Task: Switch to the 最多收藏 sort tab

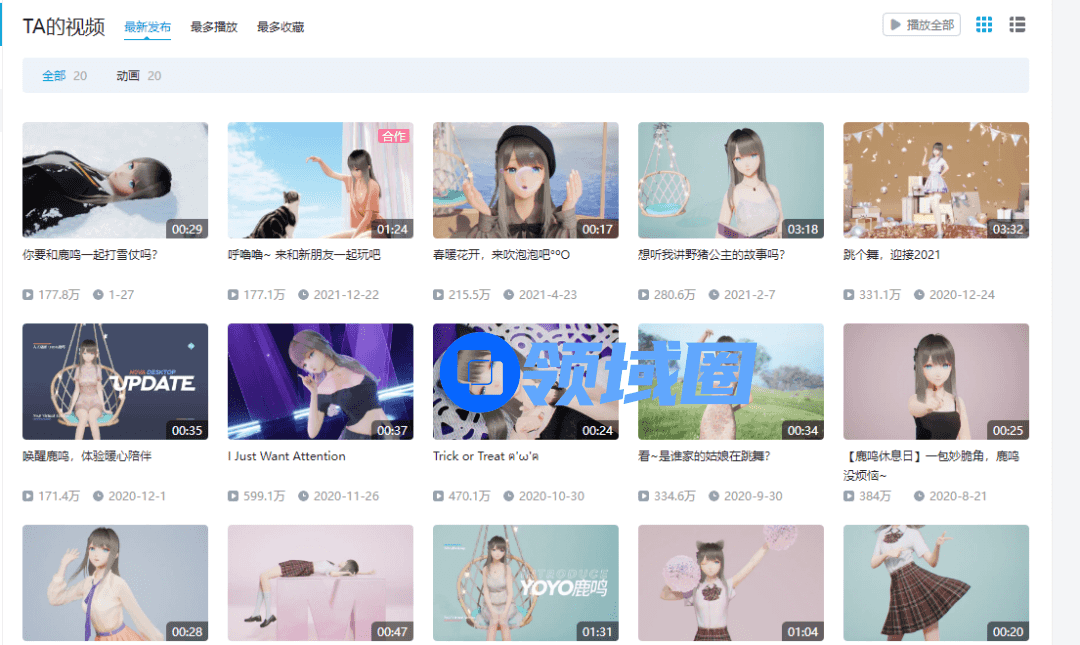Action: [x=280, y=27]
